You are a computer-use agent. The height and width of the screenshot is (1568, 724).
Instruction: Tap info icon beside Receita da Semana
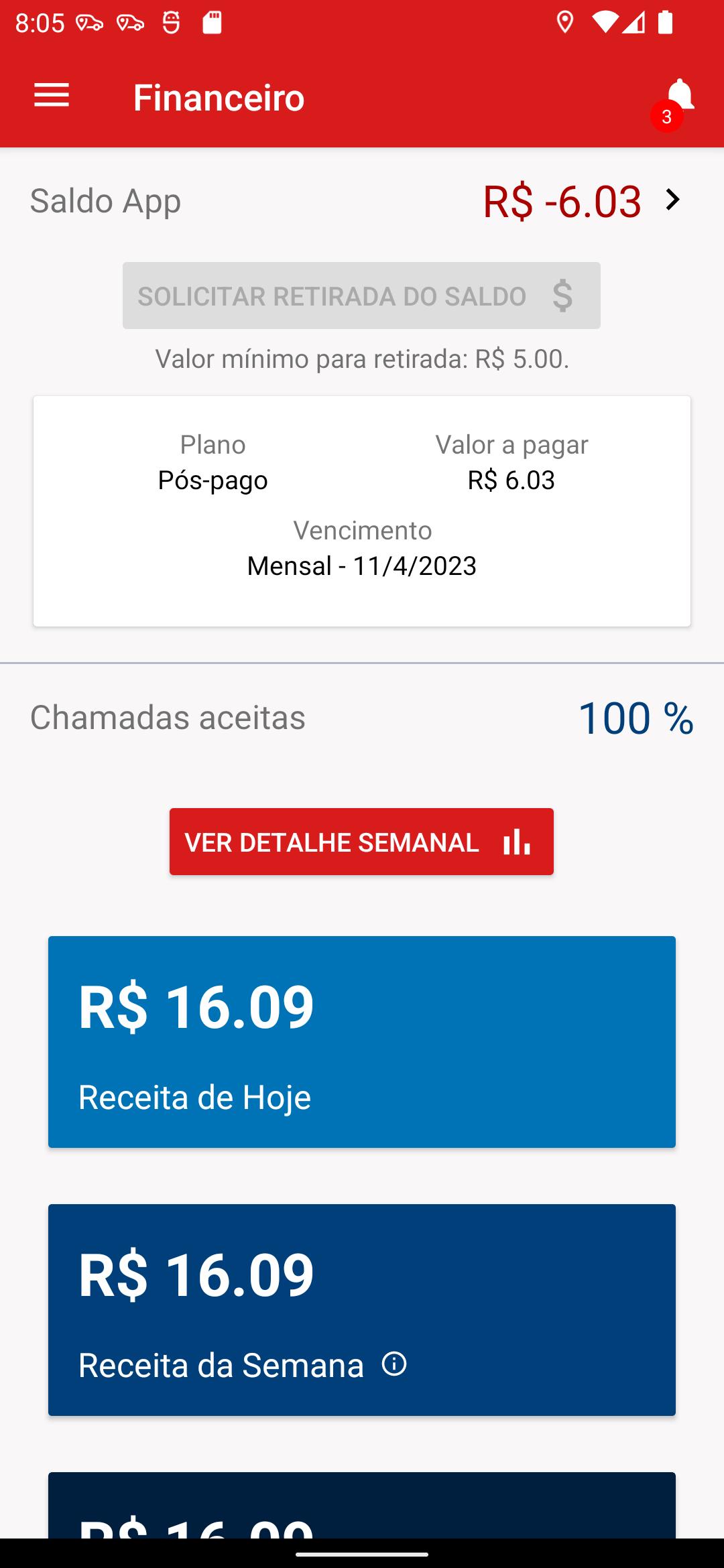[394, 1364]
